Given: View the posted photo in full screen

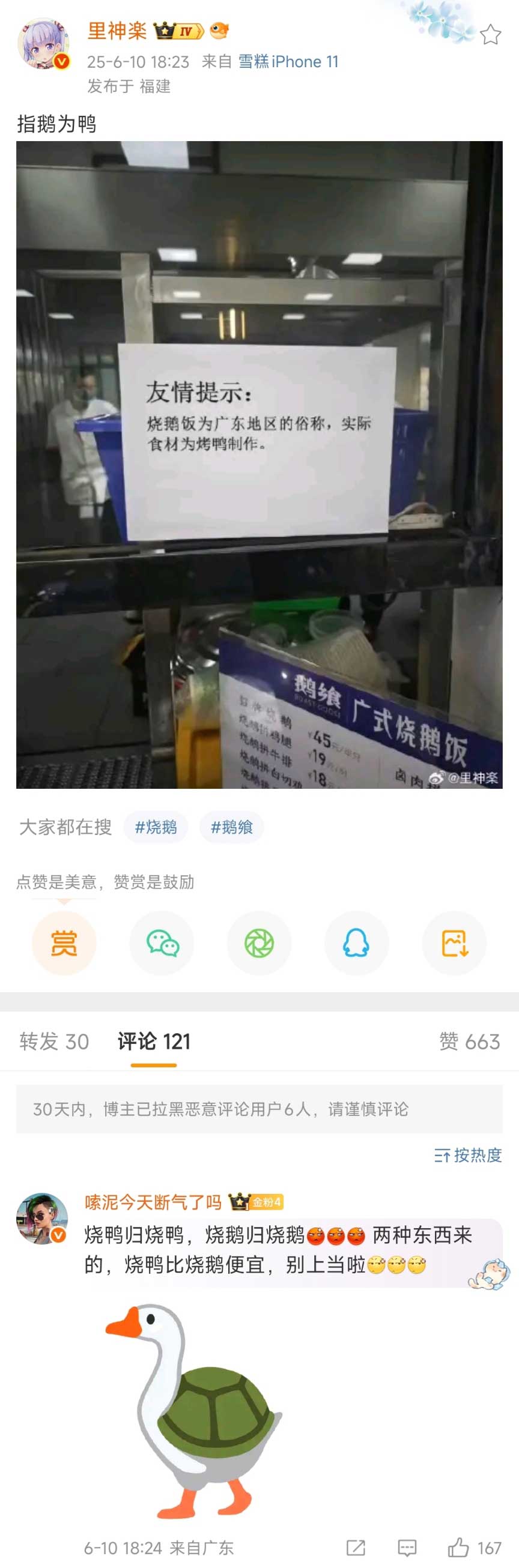Looking at the screenshot, I should pyautogui.click(x=259, y=465).
